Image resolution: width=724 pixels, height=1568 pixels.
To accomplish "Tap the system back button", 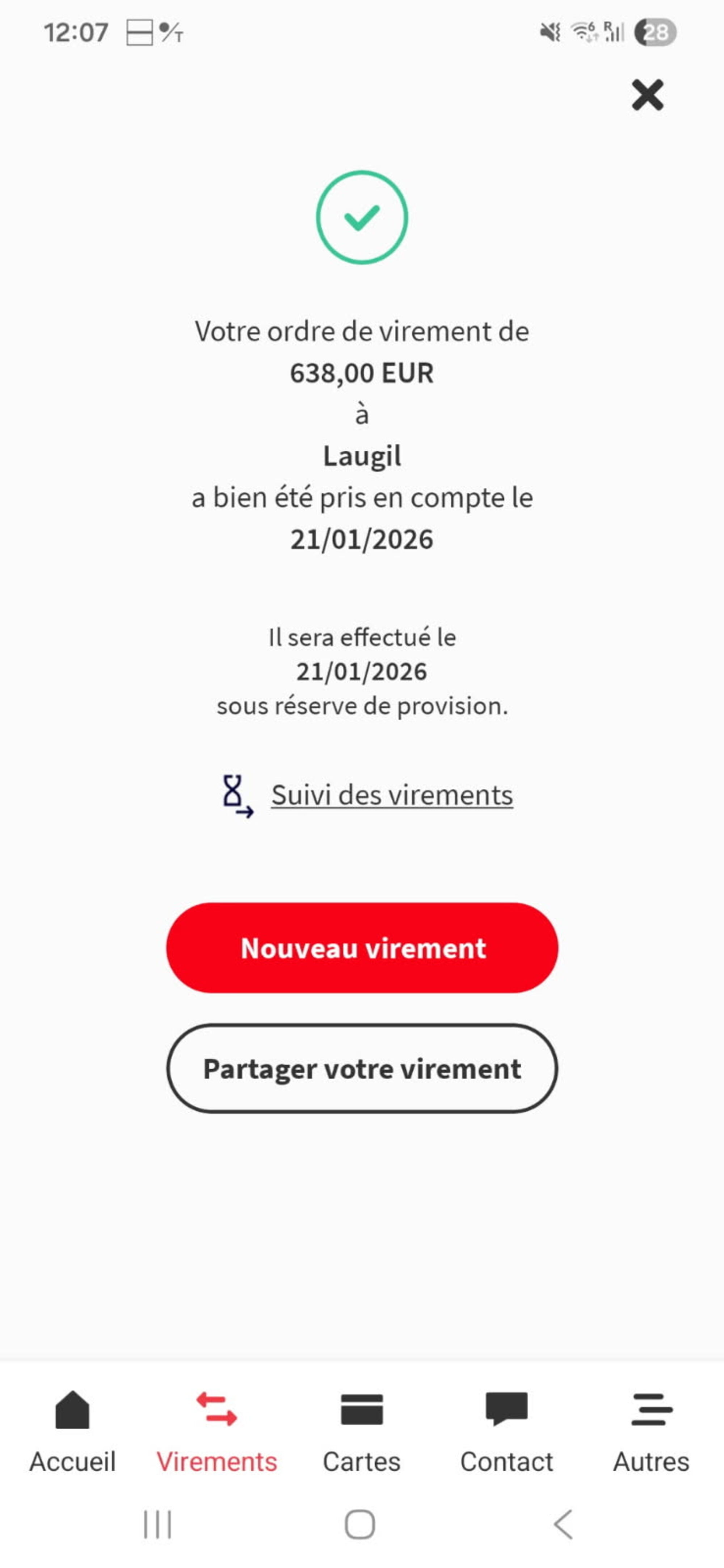I will (564, 1525).
